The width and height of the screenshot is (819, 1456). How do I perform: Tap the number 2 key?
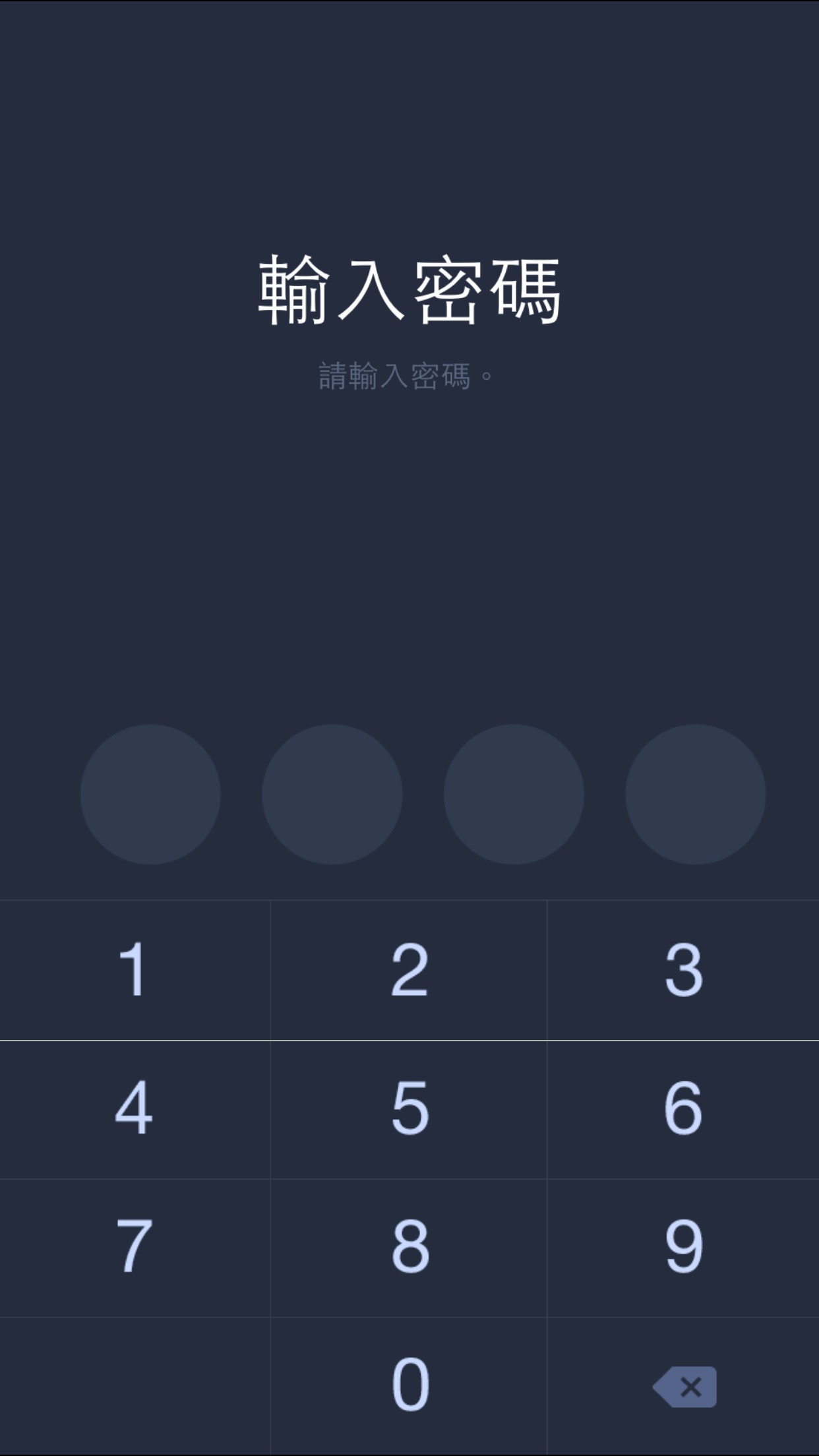pyautogui.click(x=409, y=969)
